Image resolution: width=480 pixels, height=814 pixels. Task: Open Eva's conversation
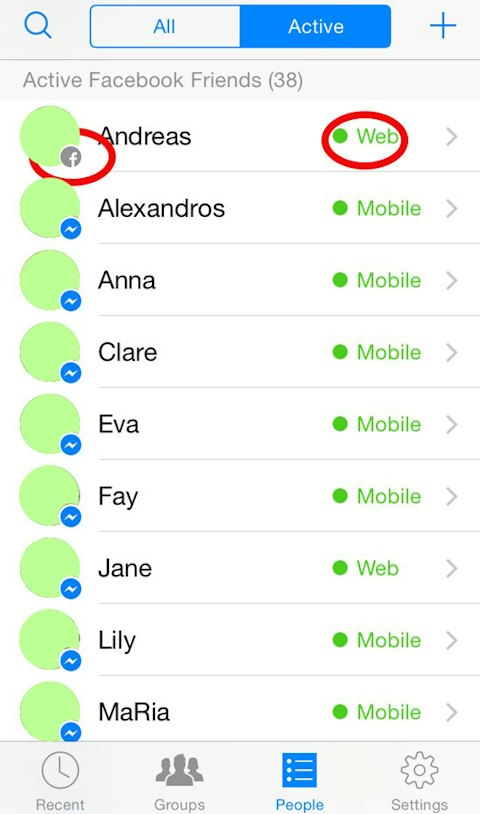click(x=240, y=424)
